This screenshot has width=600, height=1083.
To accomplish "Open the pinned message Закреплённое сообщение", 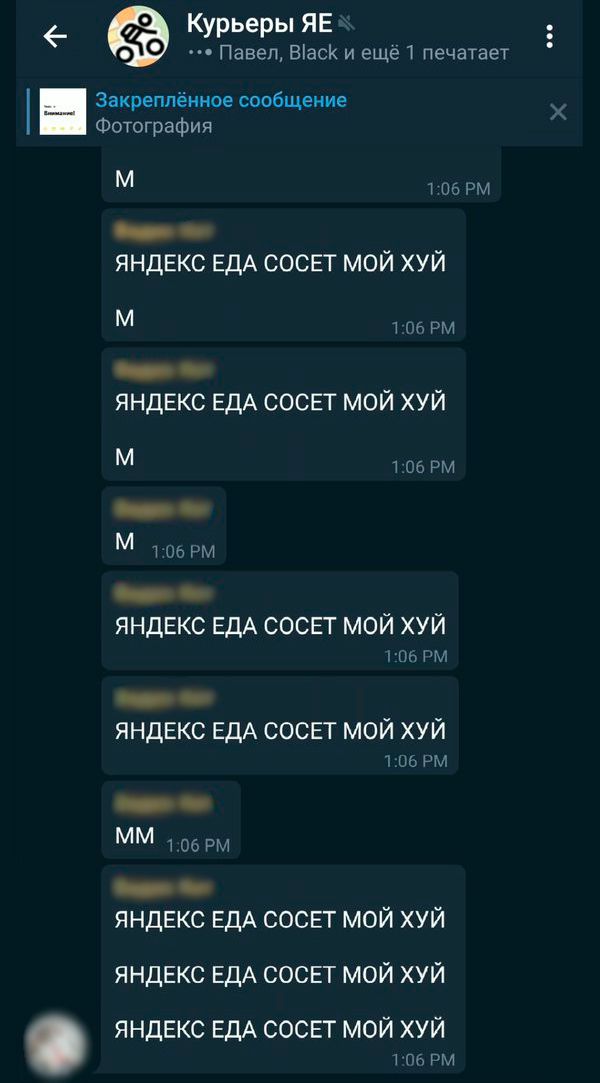I will coord(220,112).
